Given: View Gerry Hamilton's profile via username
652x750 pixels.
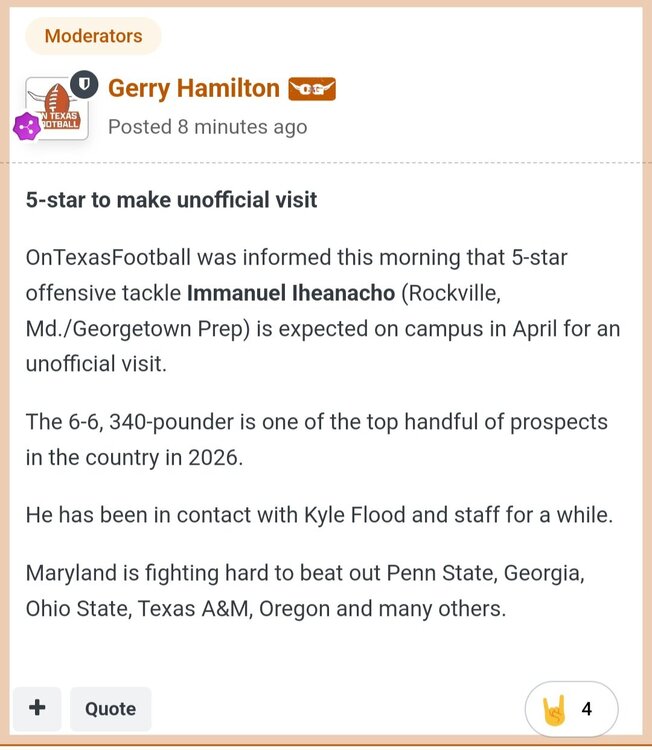Looking at the screenshot, I should coord(194,88).
